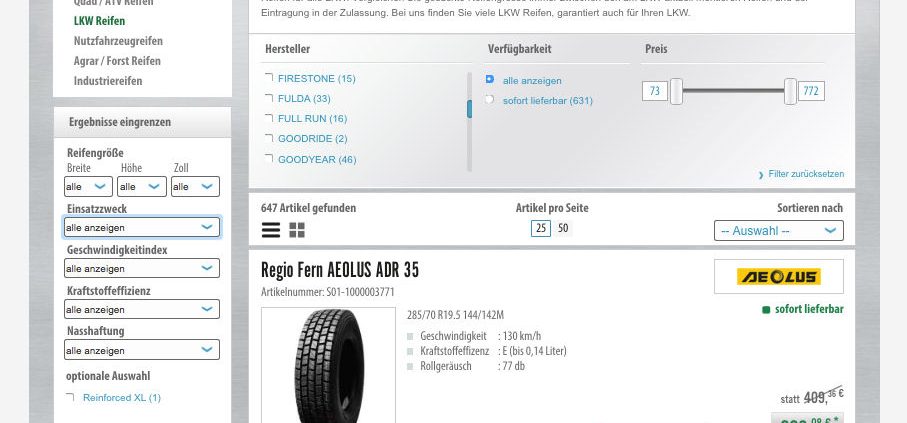Open the Einsatzzweck dropdown

(141, 228)
